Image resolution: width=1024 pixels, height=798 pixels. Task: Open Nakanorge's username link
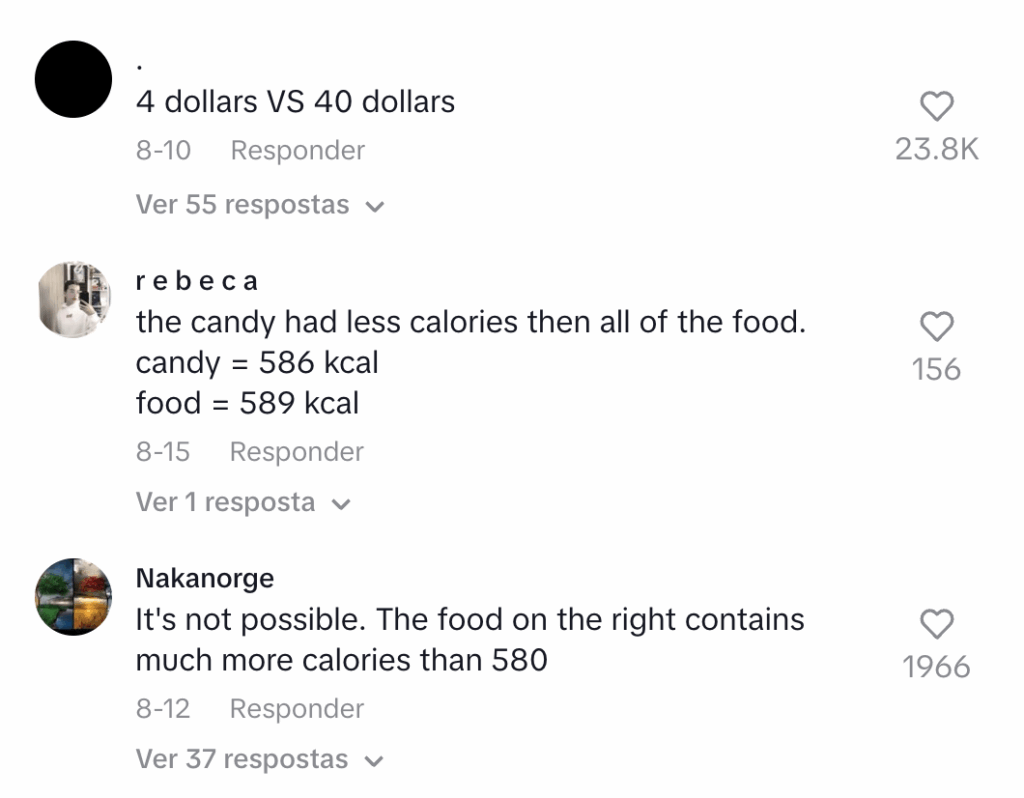coord(204,578)
